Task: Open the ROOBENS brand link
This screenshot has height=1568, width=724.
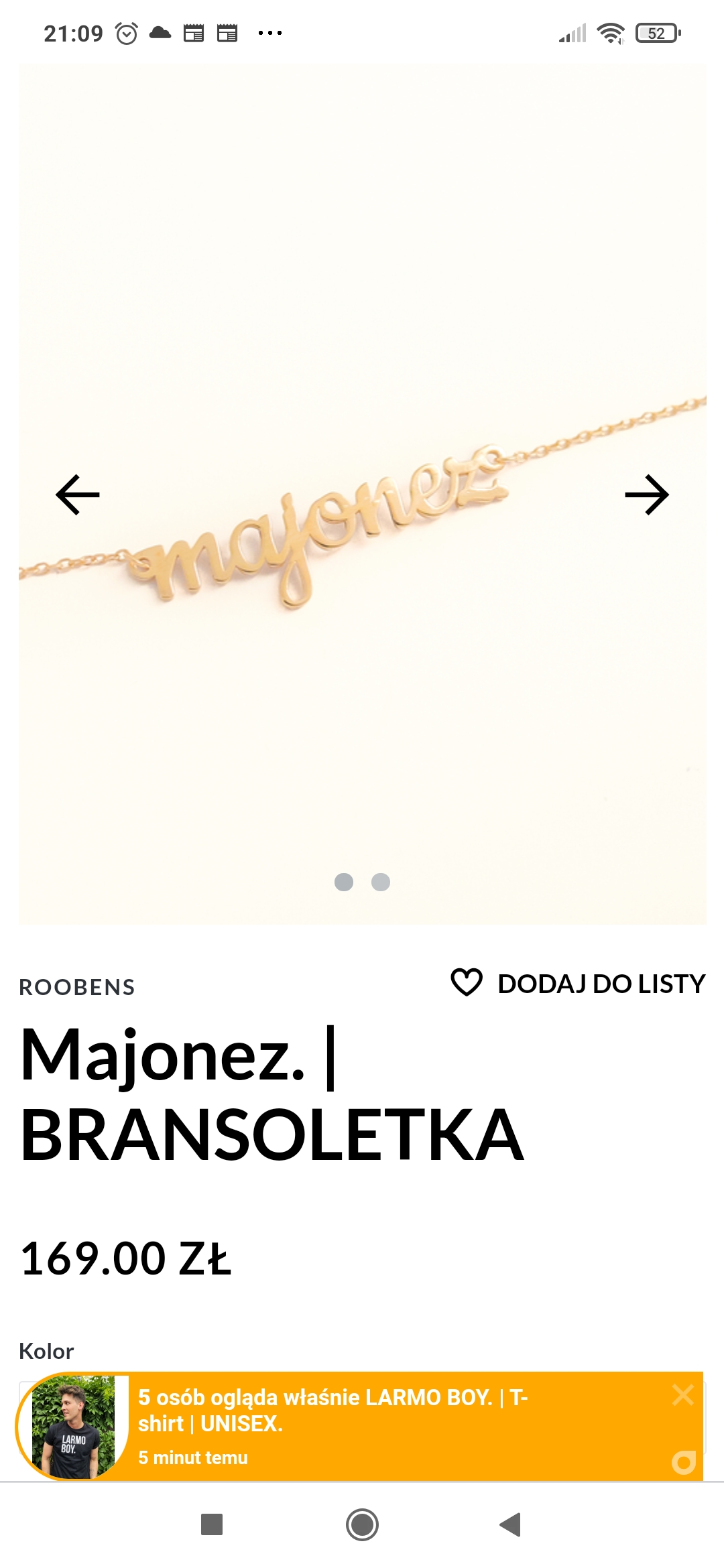Action: tap(77, 987)
